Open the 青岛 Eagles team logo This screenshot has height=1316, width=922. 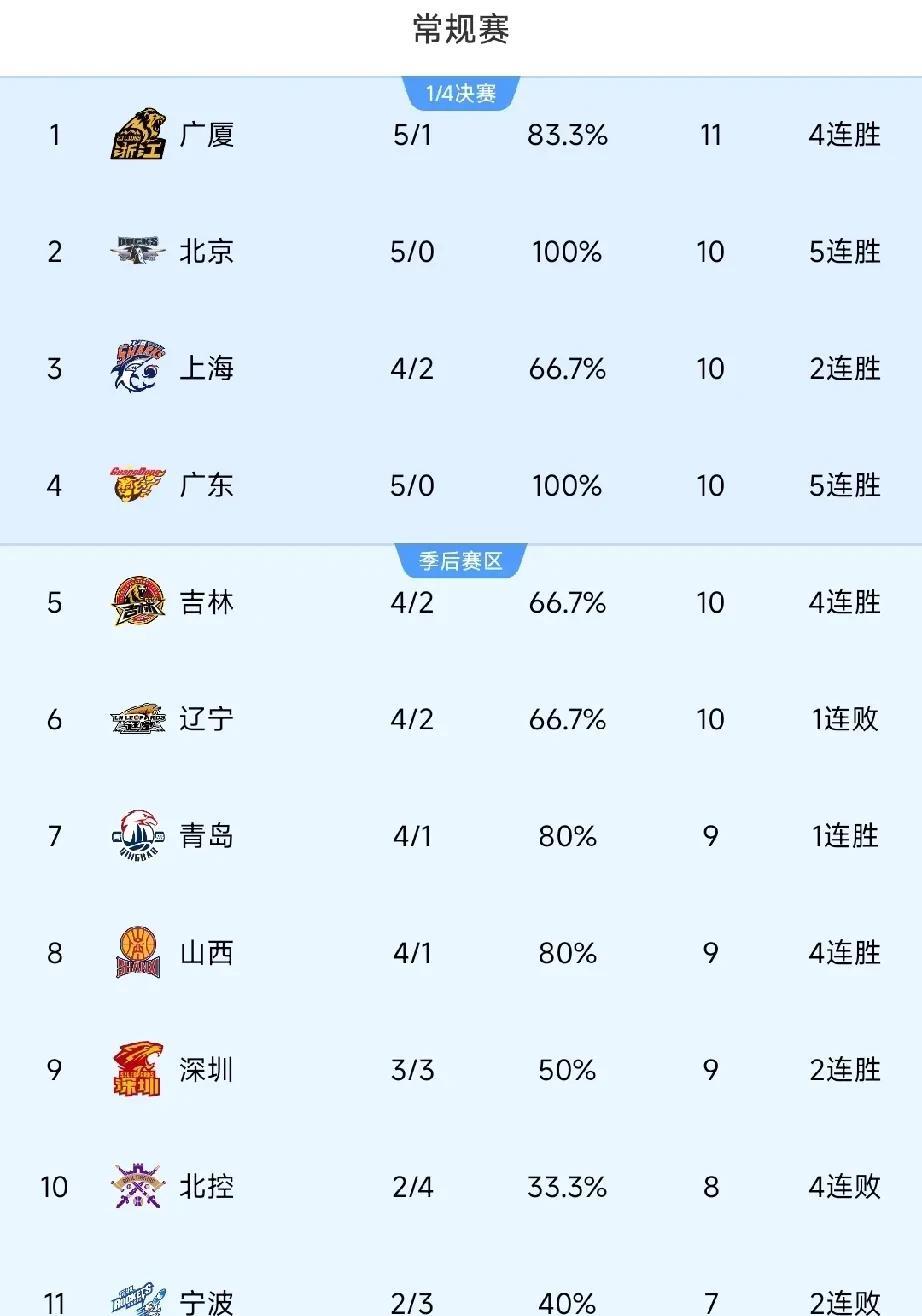point(137,837)
